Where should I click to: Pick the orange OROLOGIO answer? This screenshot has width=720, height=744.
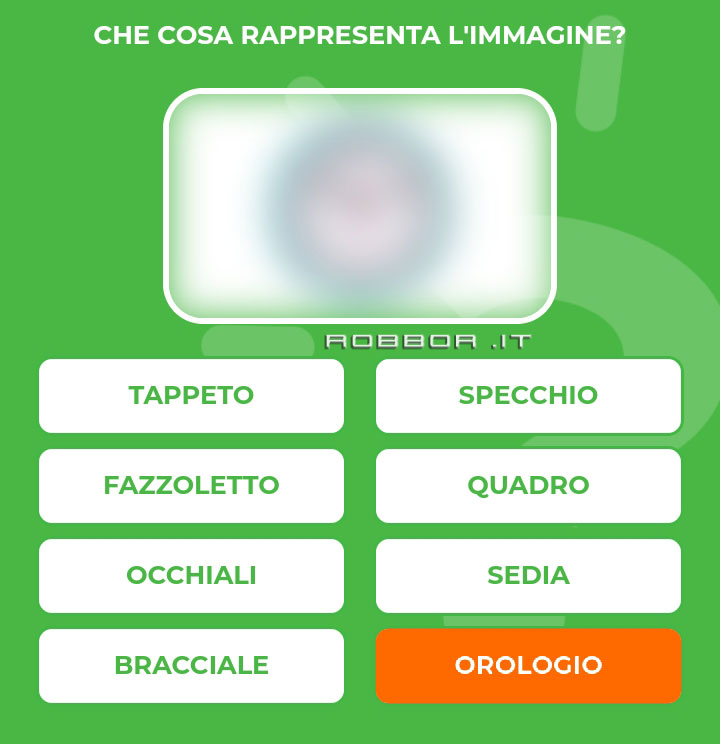pos(528,666)
